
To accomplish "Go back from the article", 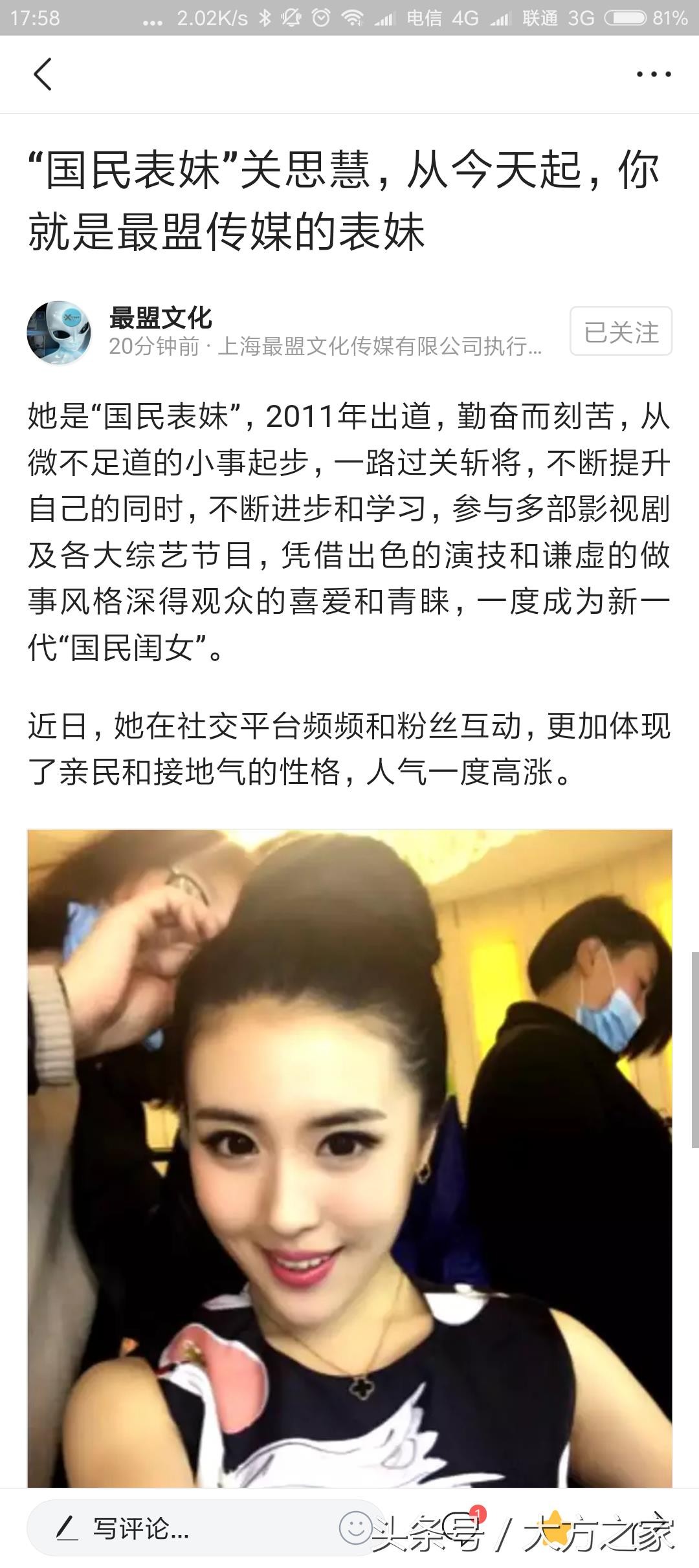I will pyautogui.click(x=43, y=74).
